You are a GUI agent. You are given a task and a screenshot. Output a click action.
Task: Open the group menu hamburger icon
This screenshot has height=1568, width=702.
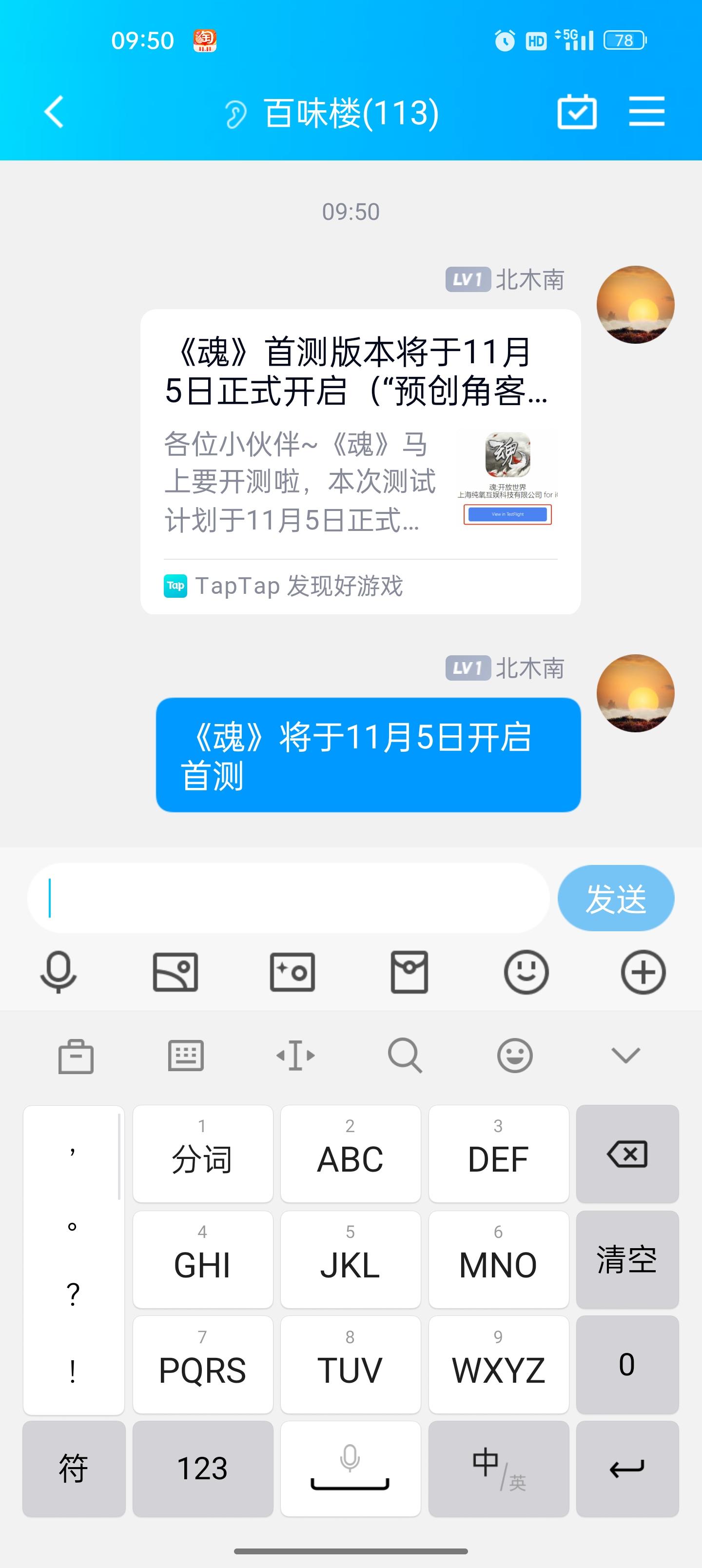click(646, 111)
